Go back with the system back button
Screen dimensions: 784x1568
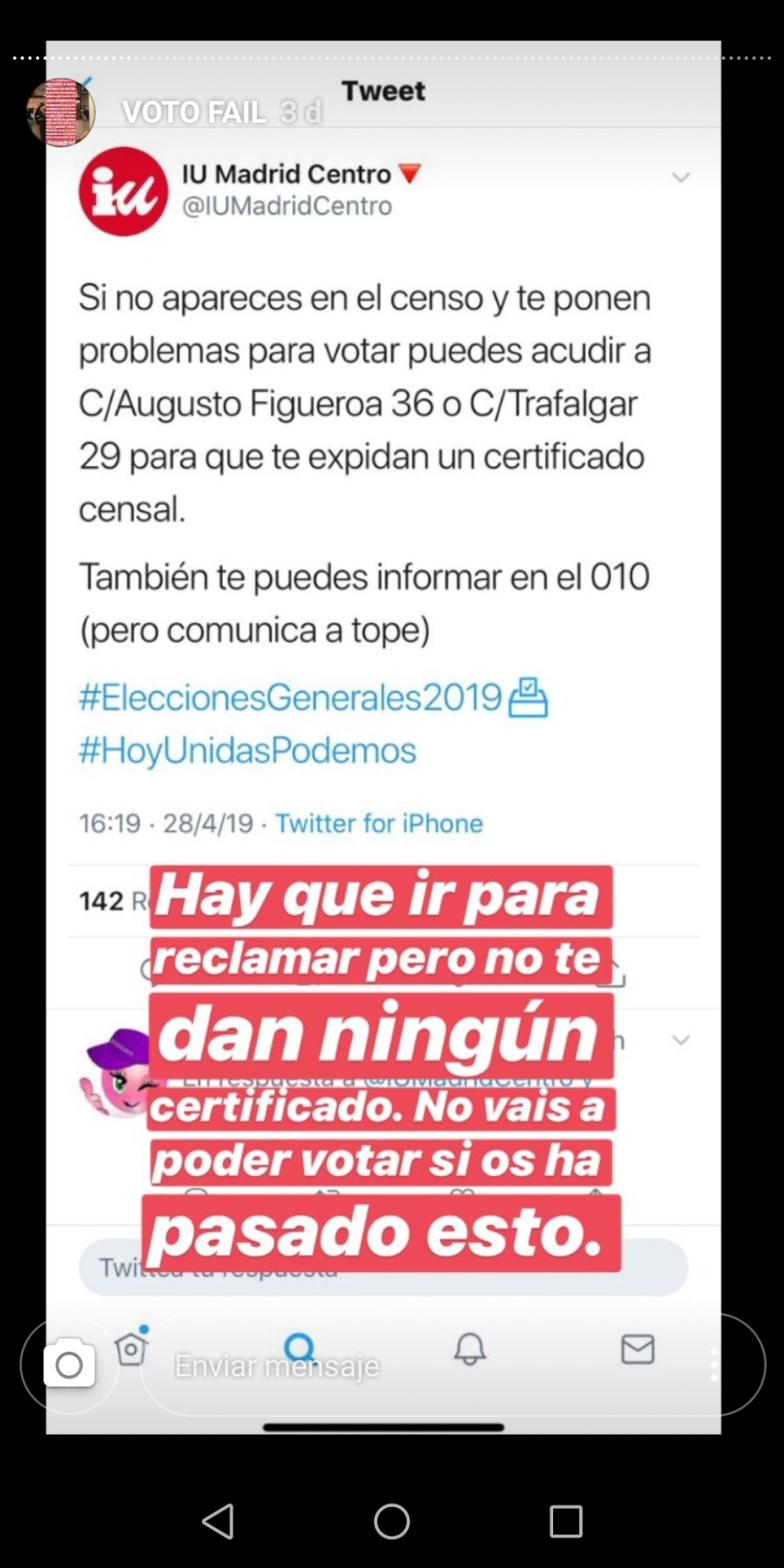(218, 1521)
